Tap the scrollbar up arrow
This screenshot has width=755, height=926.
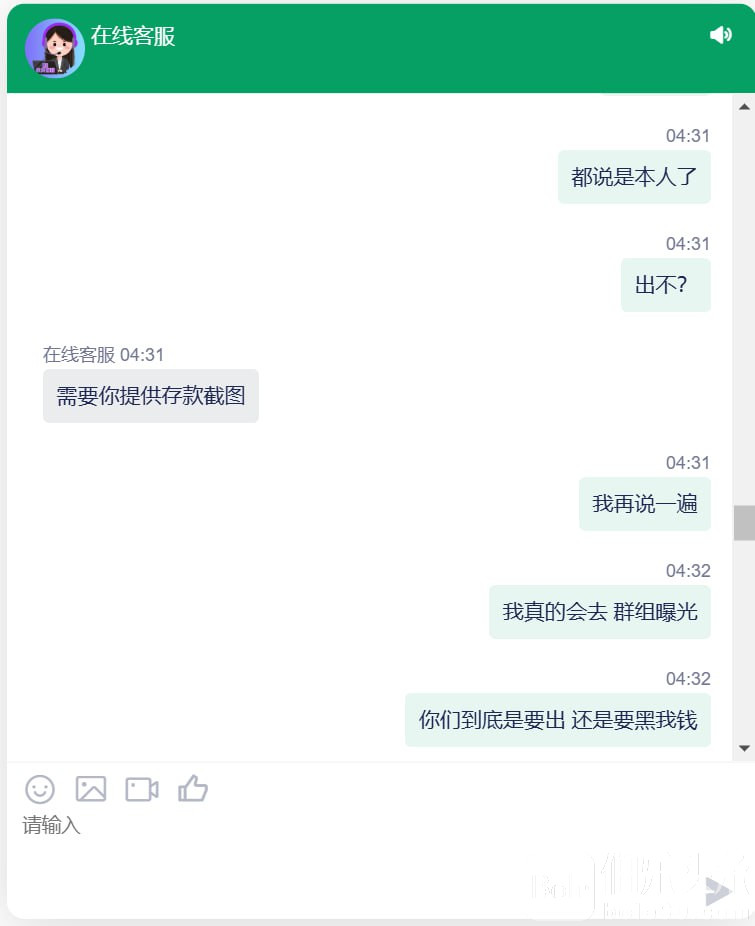(744, 107)
